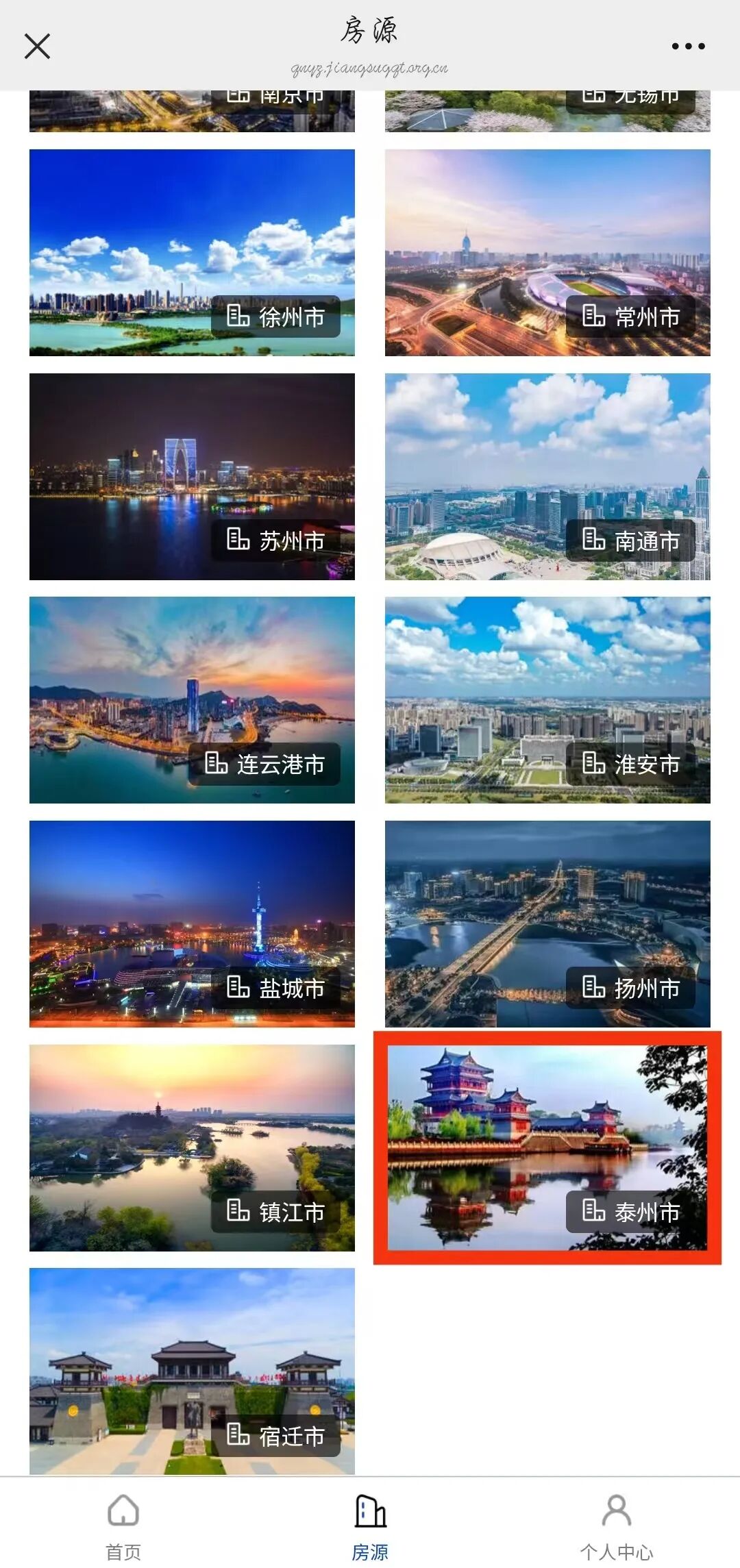Open listings for 徐州市

click(x=192, y=253)
